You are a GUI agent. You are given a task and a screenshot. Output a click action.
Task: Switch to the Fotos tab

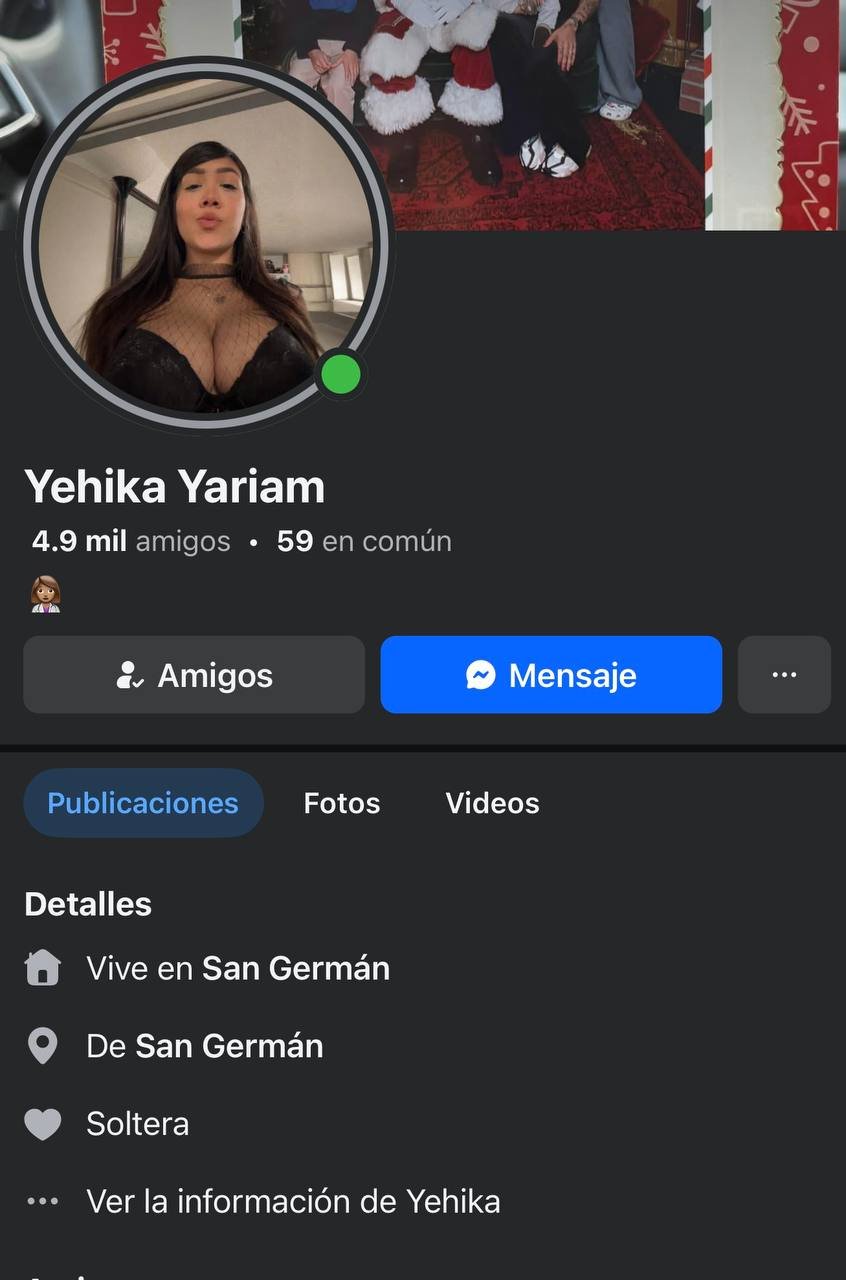(342, 803)
